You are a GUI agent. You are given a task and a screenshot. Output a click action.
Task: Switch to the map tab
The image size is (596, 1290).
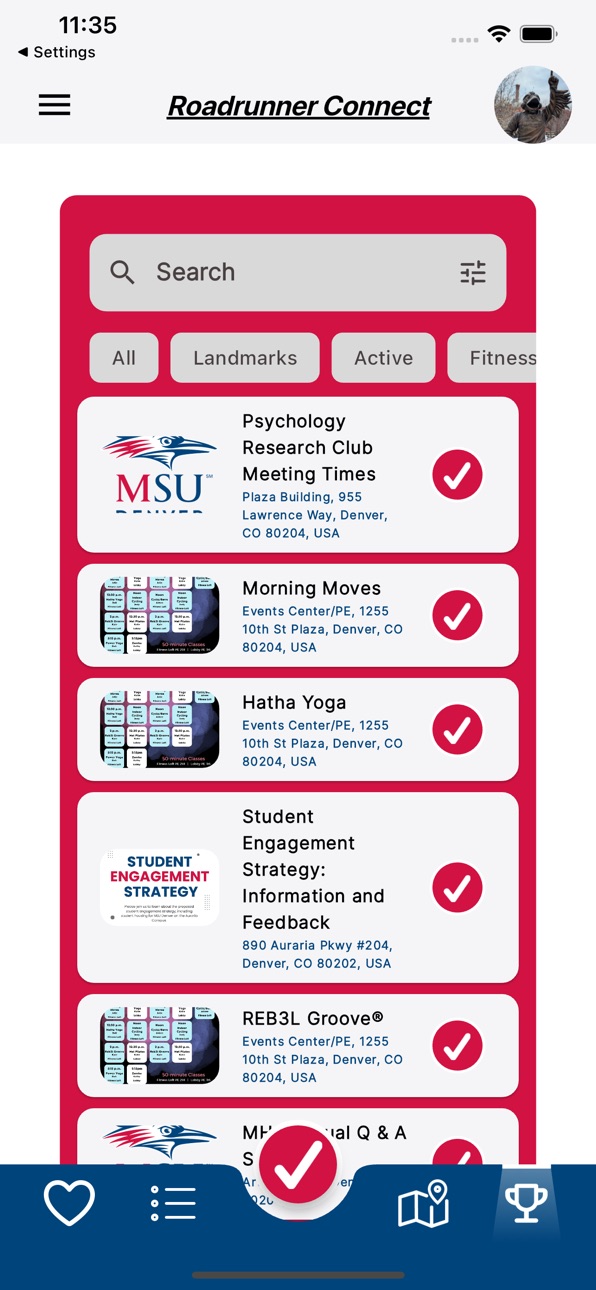423,1203
